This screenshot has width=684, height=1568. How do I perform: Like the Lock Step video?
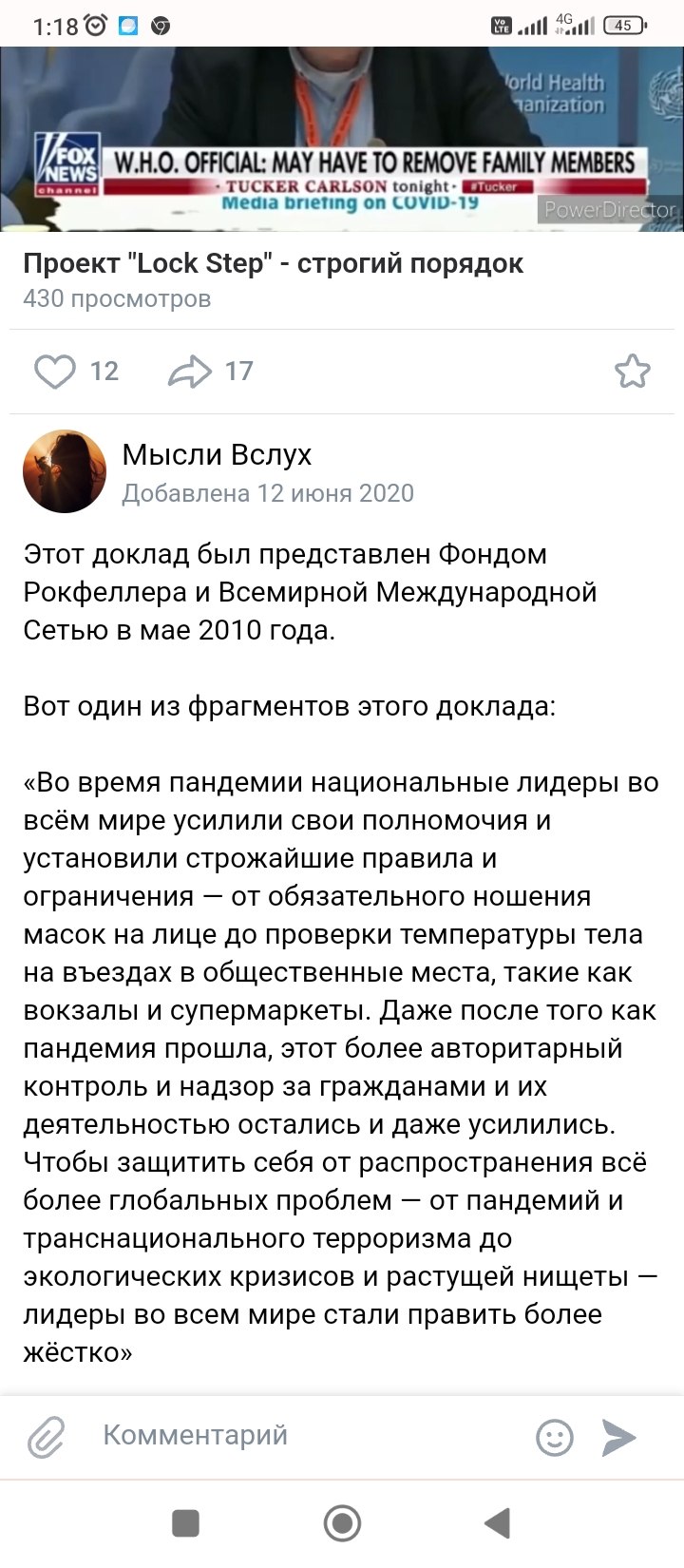coord(55,372)
